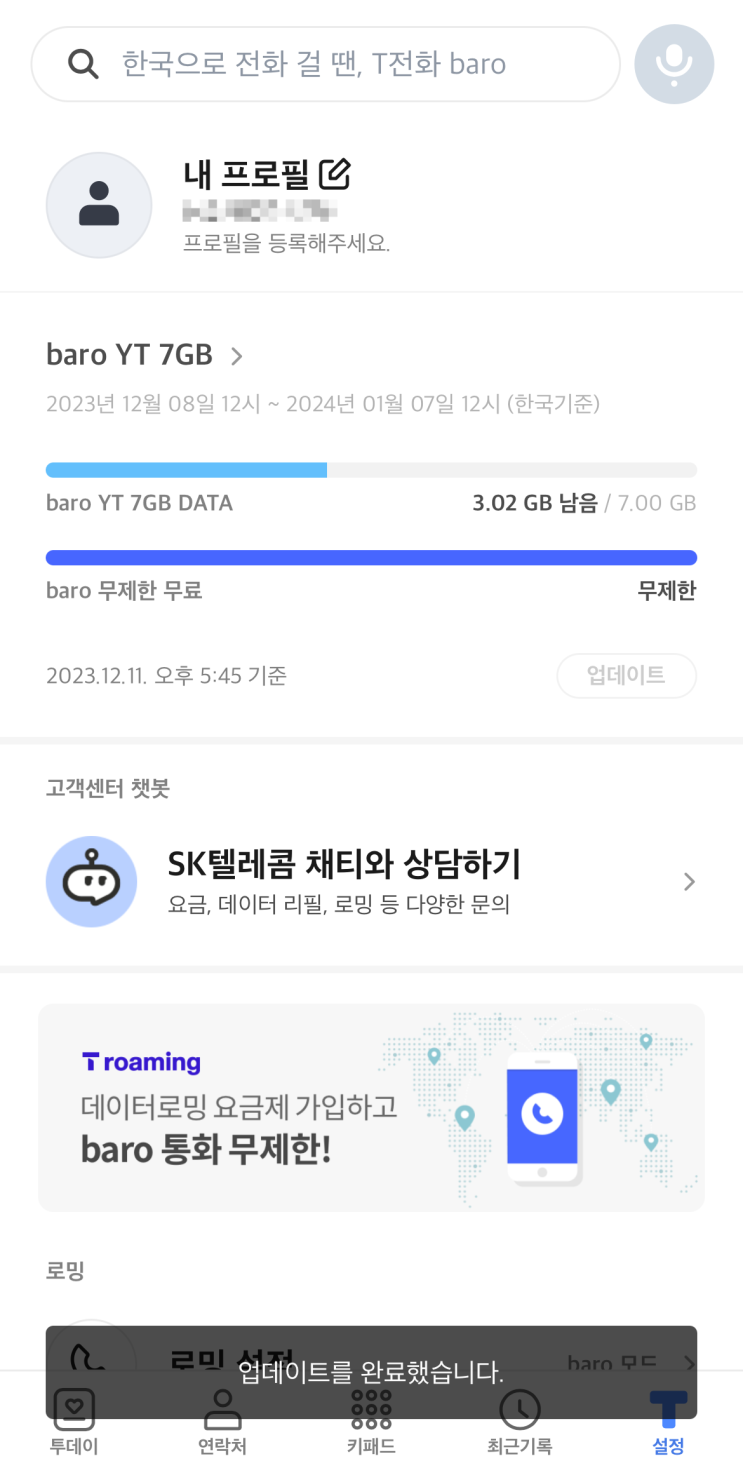The height and width of the screenshot is (1482, 743).
Task: Open the keypad from the bottom navigation
Action: [x=370, y=1410]
